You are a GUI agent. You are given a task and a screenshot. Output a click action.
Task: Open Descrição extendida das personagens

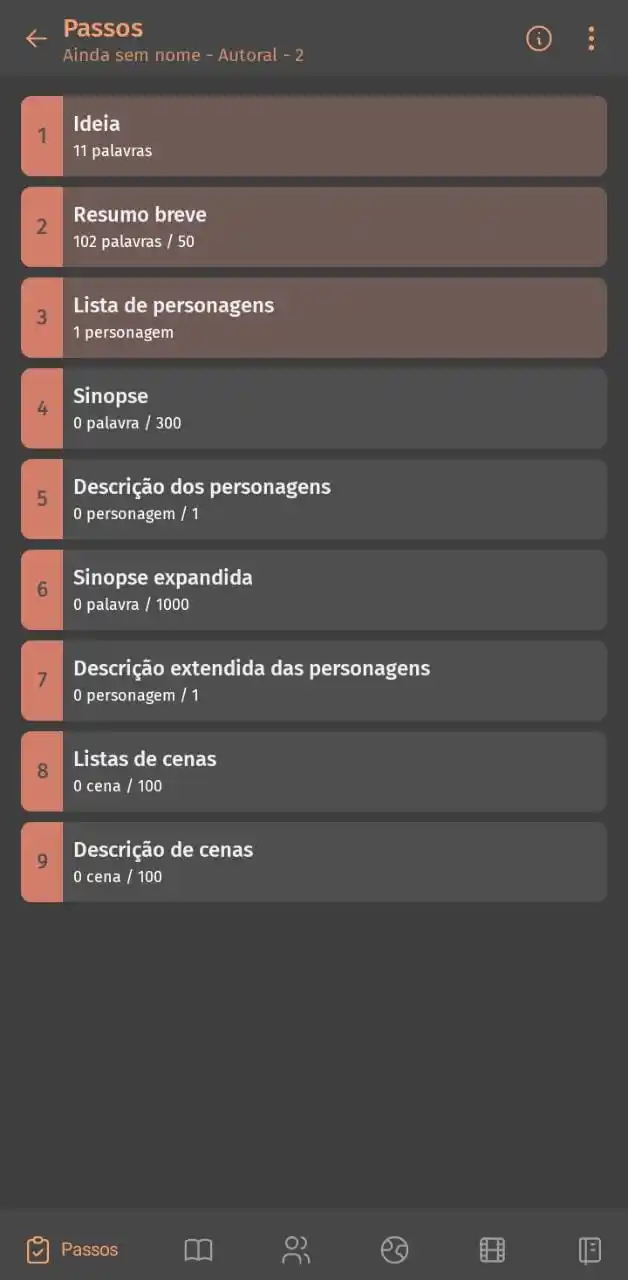pos(314,681)
